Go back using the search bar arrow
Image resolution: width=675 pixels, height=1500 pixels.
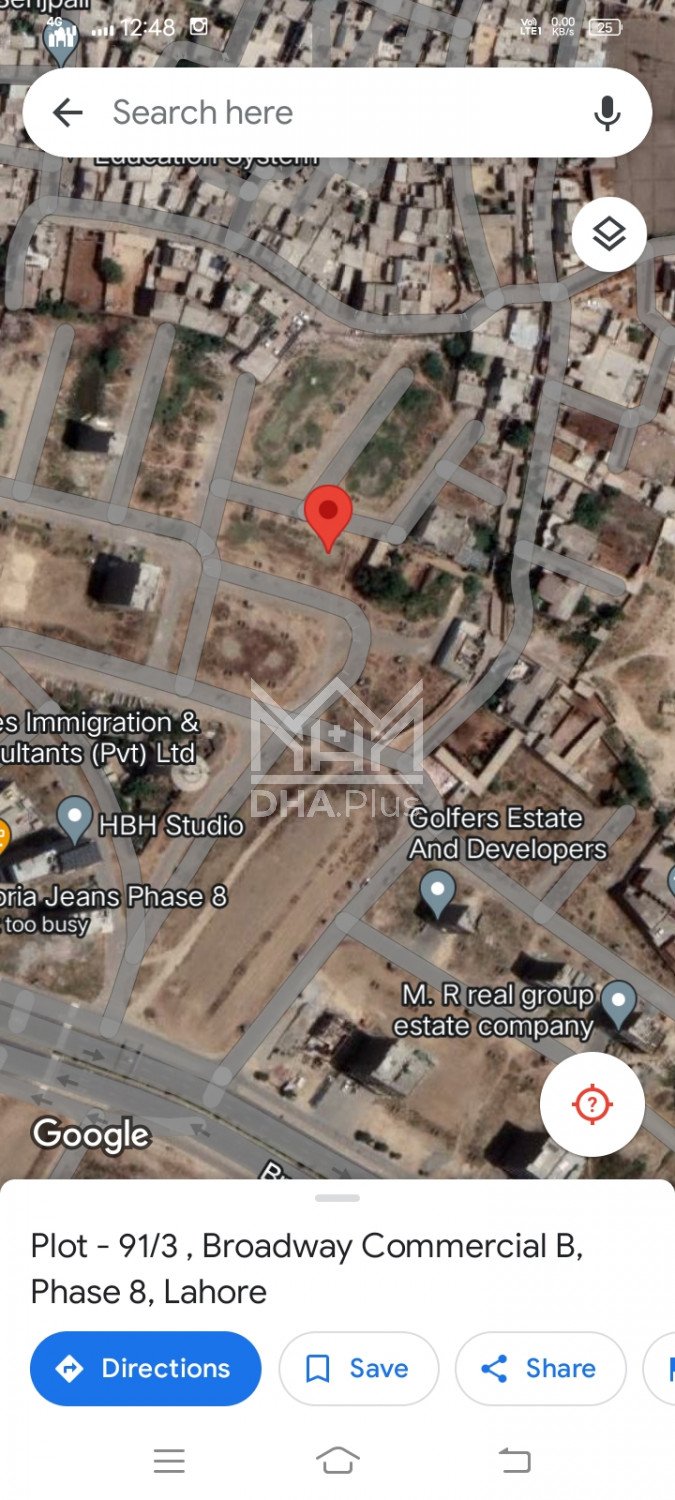(67, 112)
